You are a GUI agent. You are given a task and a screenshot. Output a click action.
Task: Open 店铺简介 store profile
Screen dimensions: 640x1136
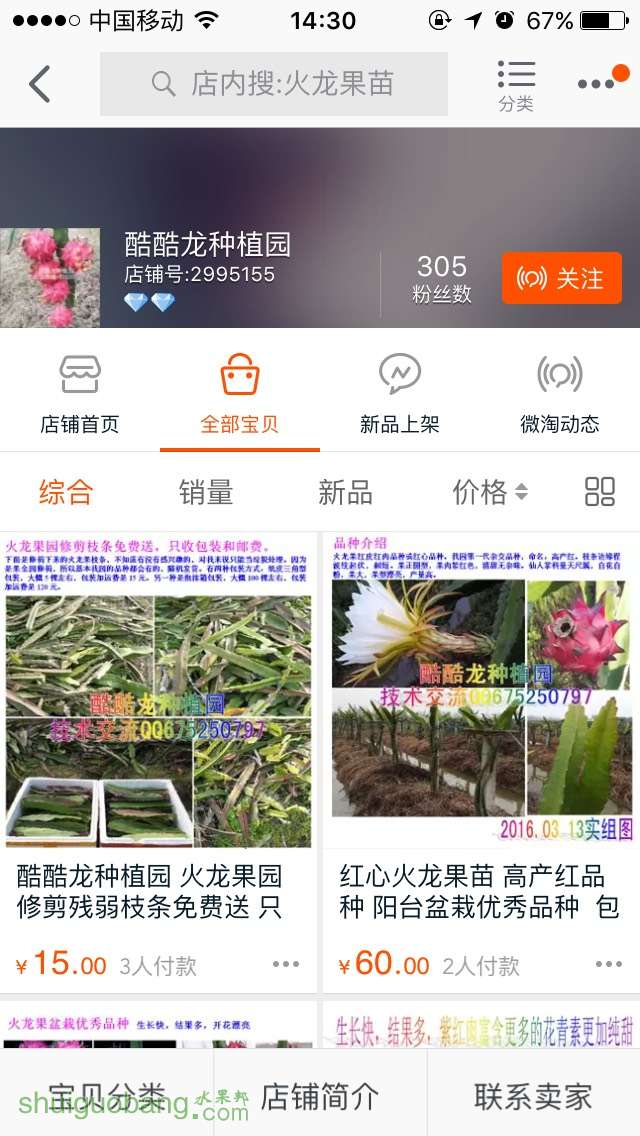click(x=320, y=1096)
